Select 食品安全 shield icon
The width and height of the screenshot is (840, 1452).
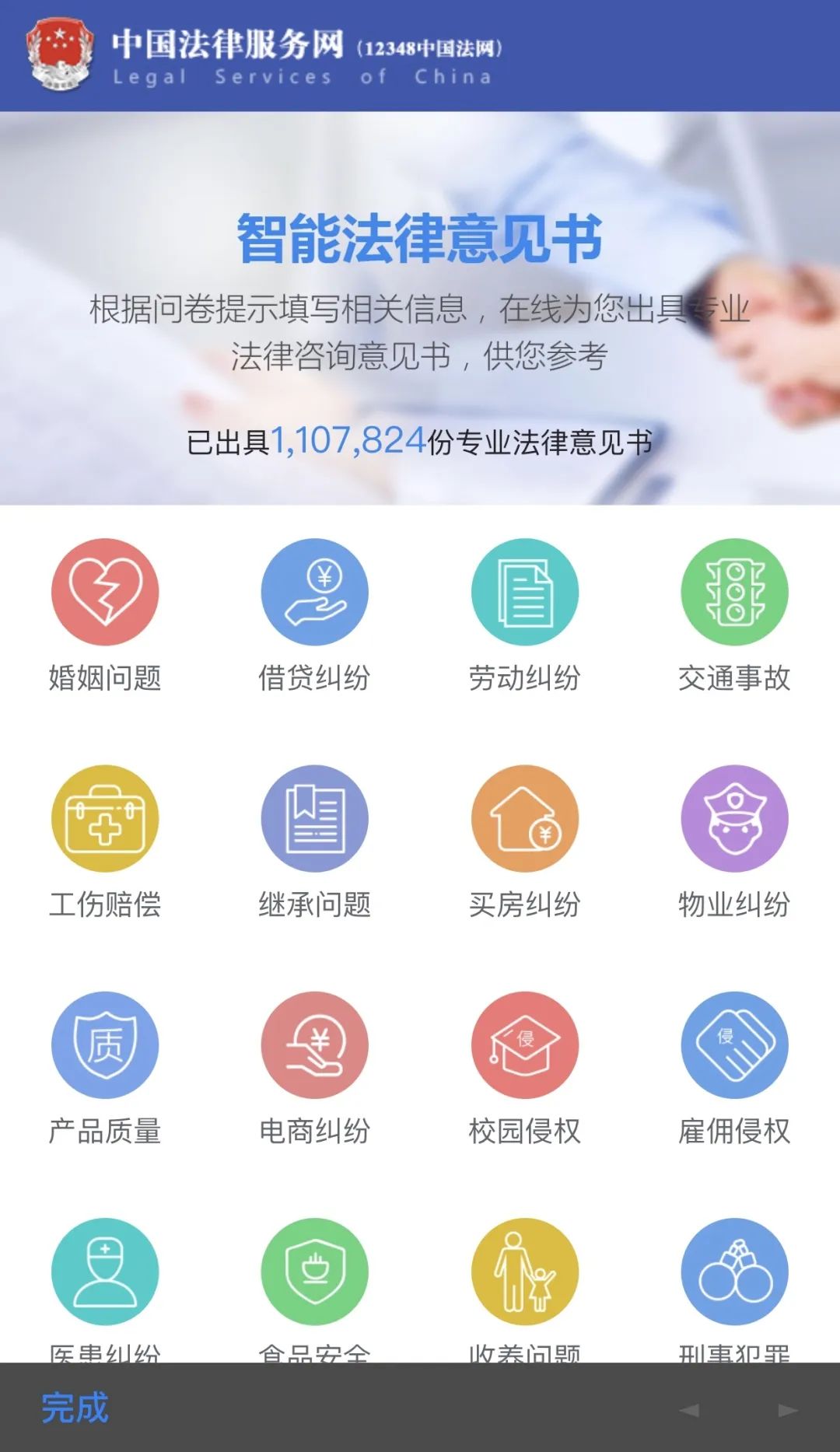pos(315,1272)
